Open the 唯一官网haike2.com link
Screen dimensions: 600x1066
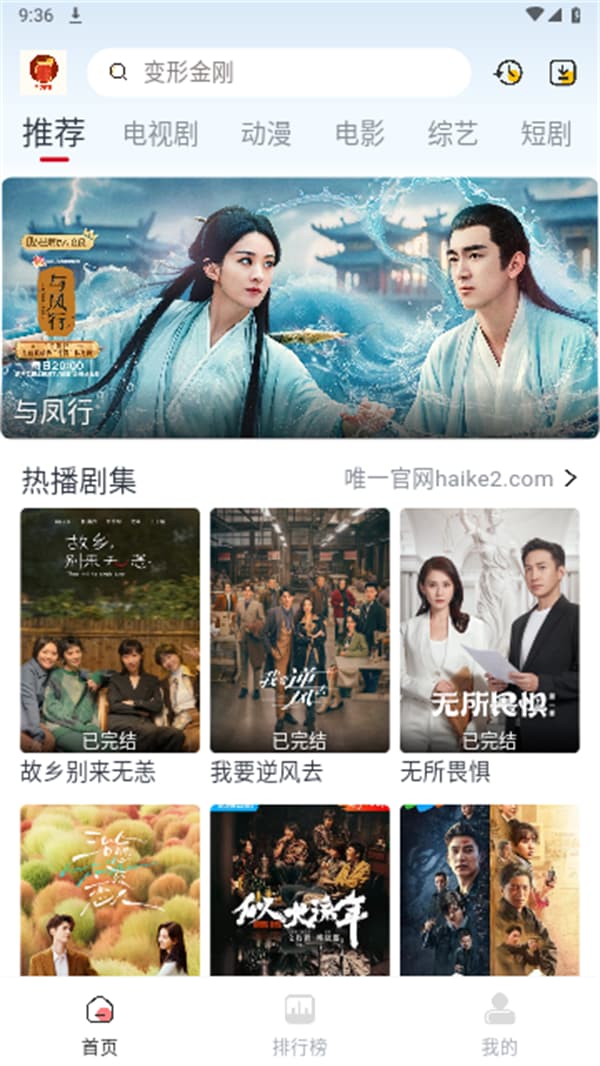[x=460, y=479]
